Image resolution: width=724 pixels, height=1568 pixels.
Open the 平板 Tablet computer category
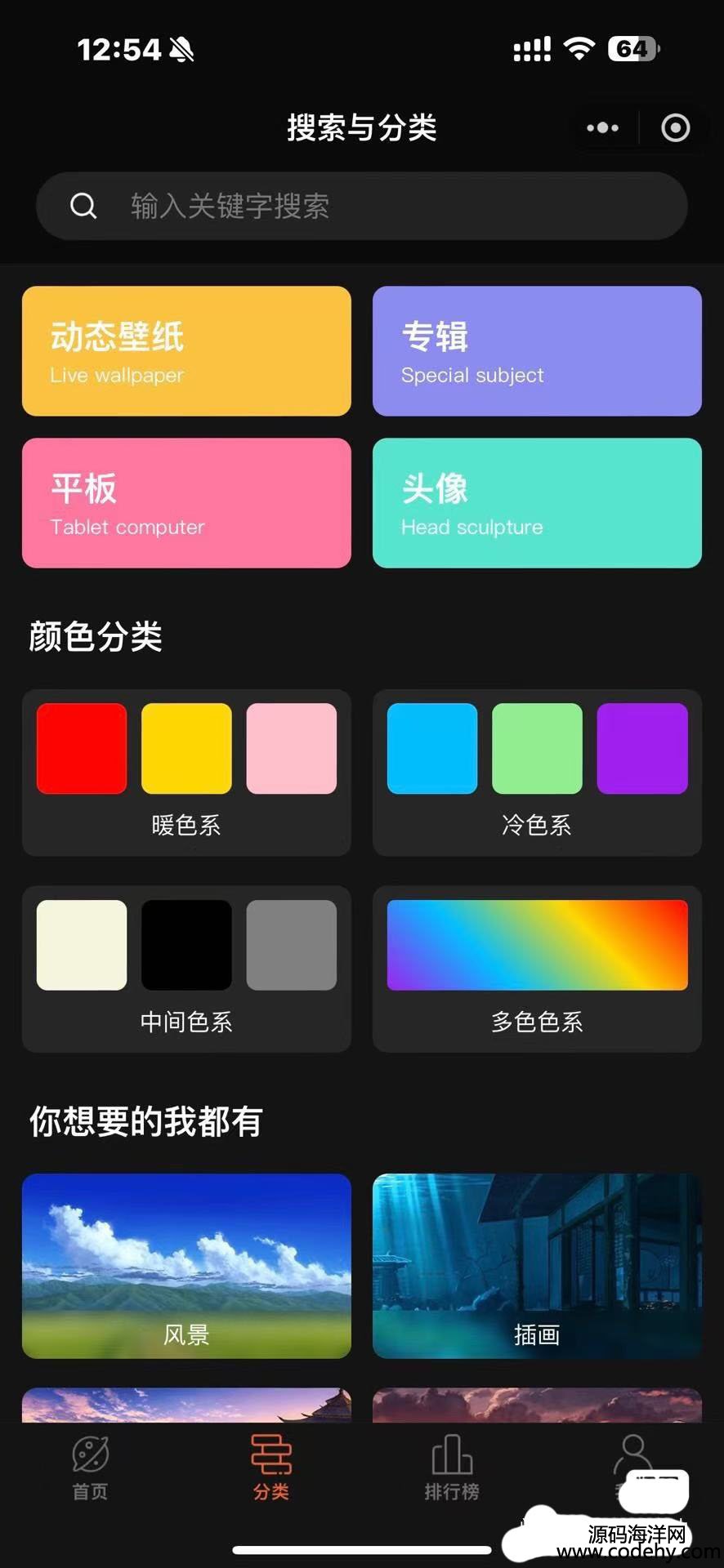[186, 503]
